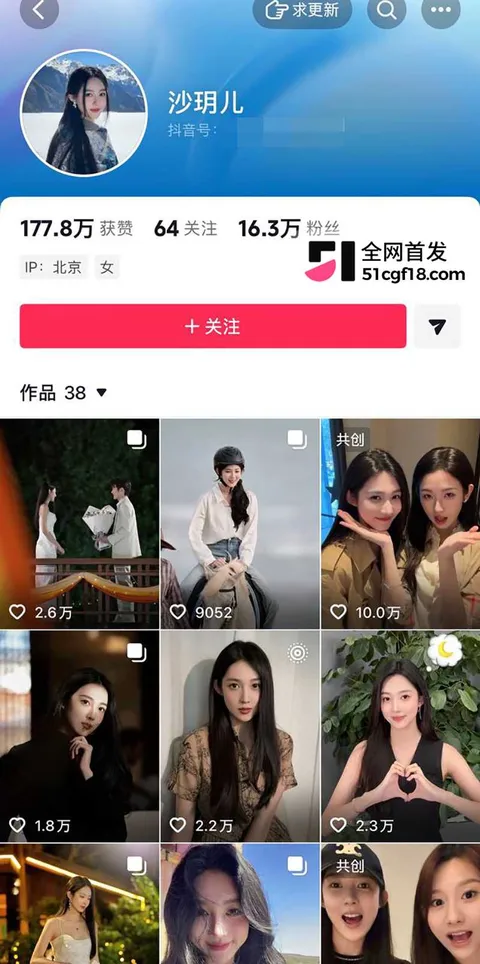
Task: Open the 共创 post with 10.0万 likes
Action: pos(401,523)
